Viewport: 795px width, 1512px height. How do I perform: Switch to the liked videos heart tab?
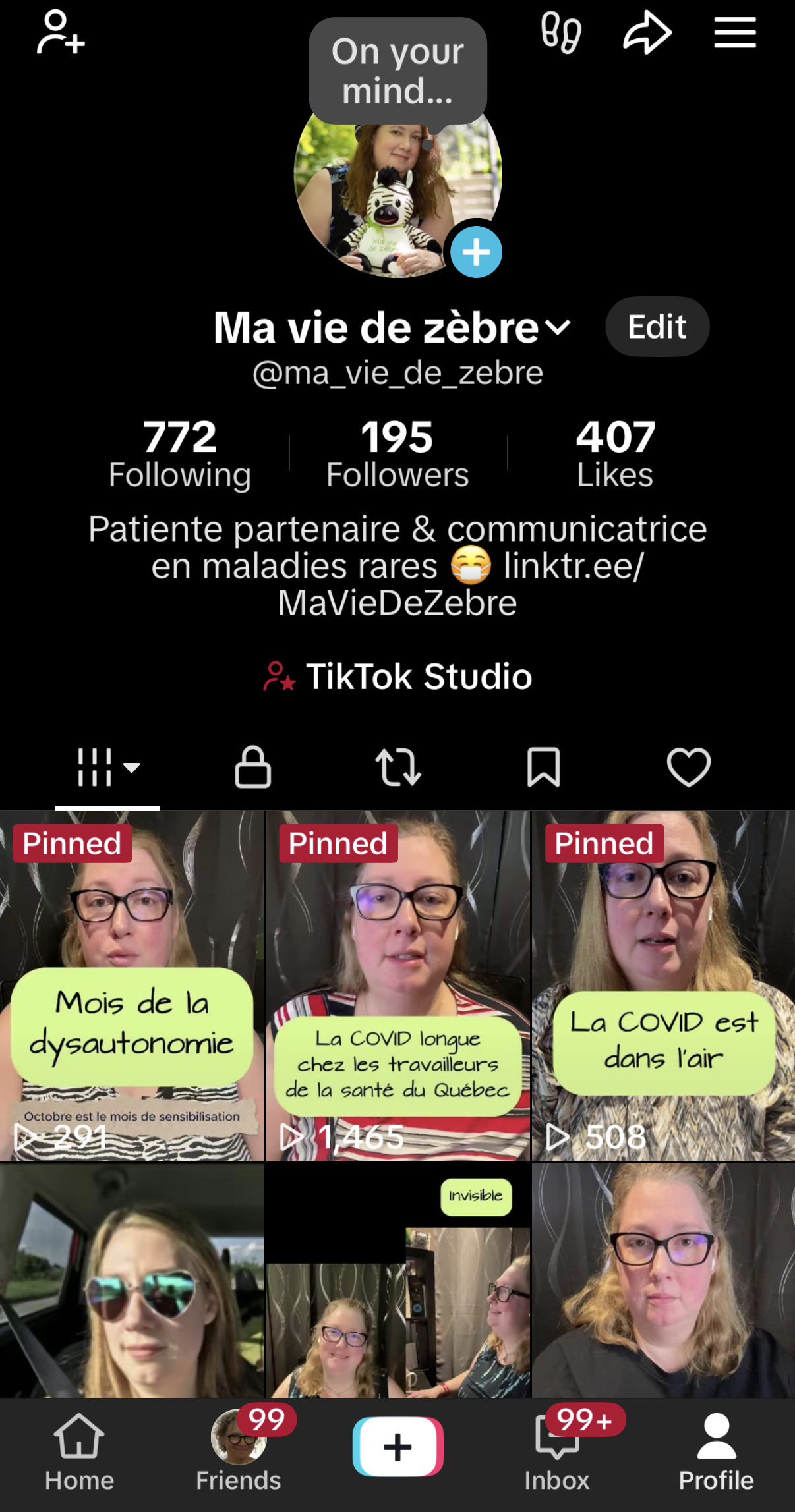pos(688,767)
